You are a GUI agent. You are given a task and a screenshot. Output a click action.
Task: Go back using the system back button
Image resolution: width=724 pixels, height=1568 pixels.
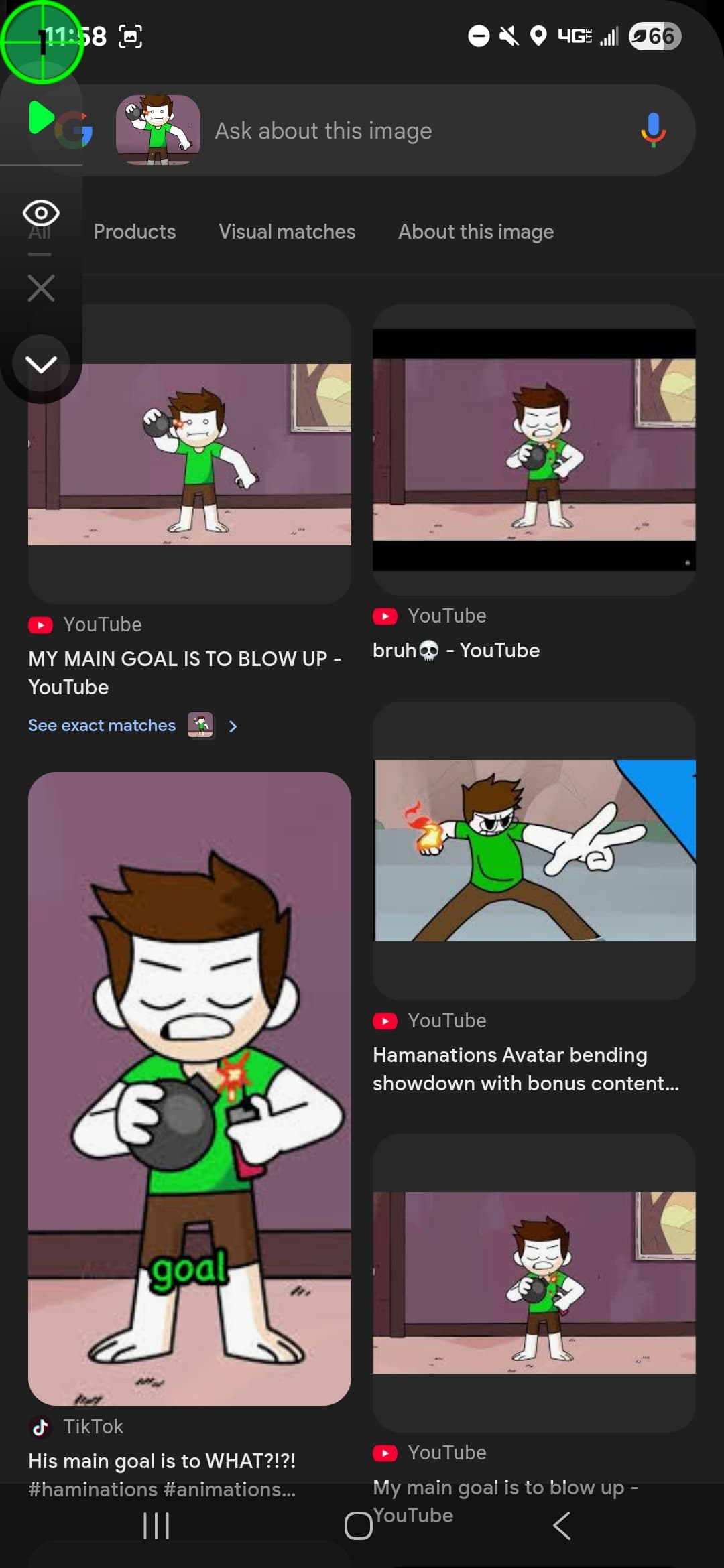click(x=562, y=1526)
